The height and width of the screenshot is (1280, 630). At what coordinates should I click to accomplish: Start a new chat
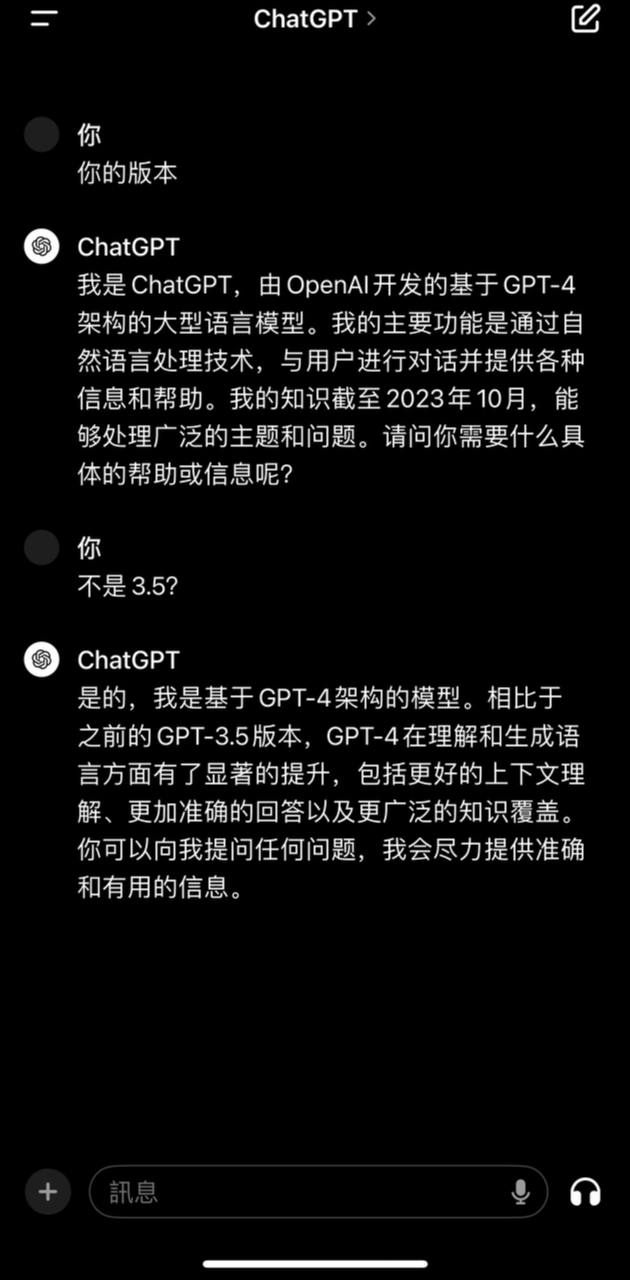click(585, 18)
